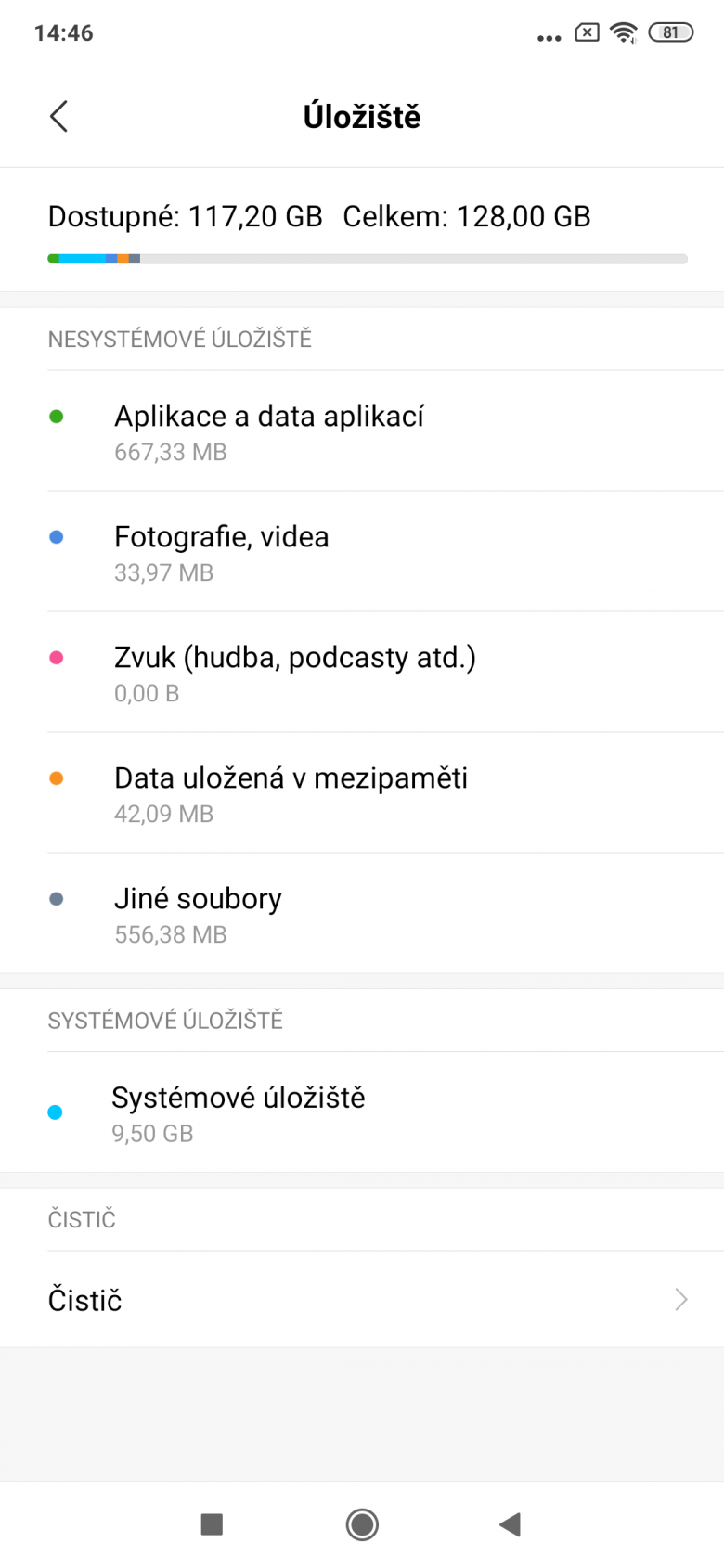Open Systémové úložiště entry

(x=362, y=1112)
